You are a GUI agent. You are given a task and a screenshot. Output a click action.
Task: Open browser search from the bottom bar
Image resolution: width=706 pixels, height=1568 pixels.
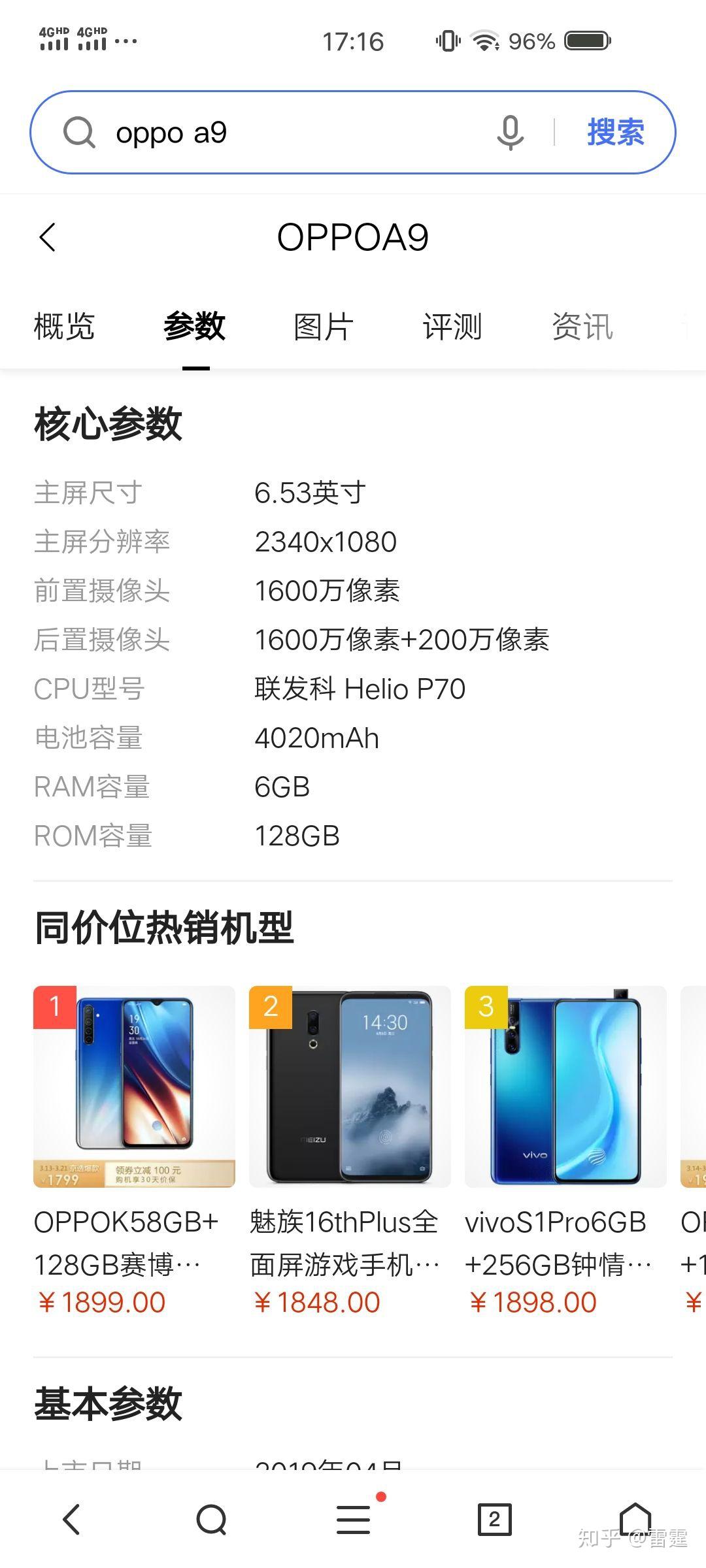tap(211, 1520)
